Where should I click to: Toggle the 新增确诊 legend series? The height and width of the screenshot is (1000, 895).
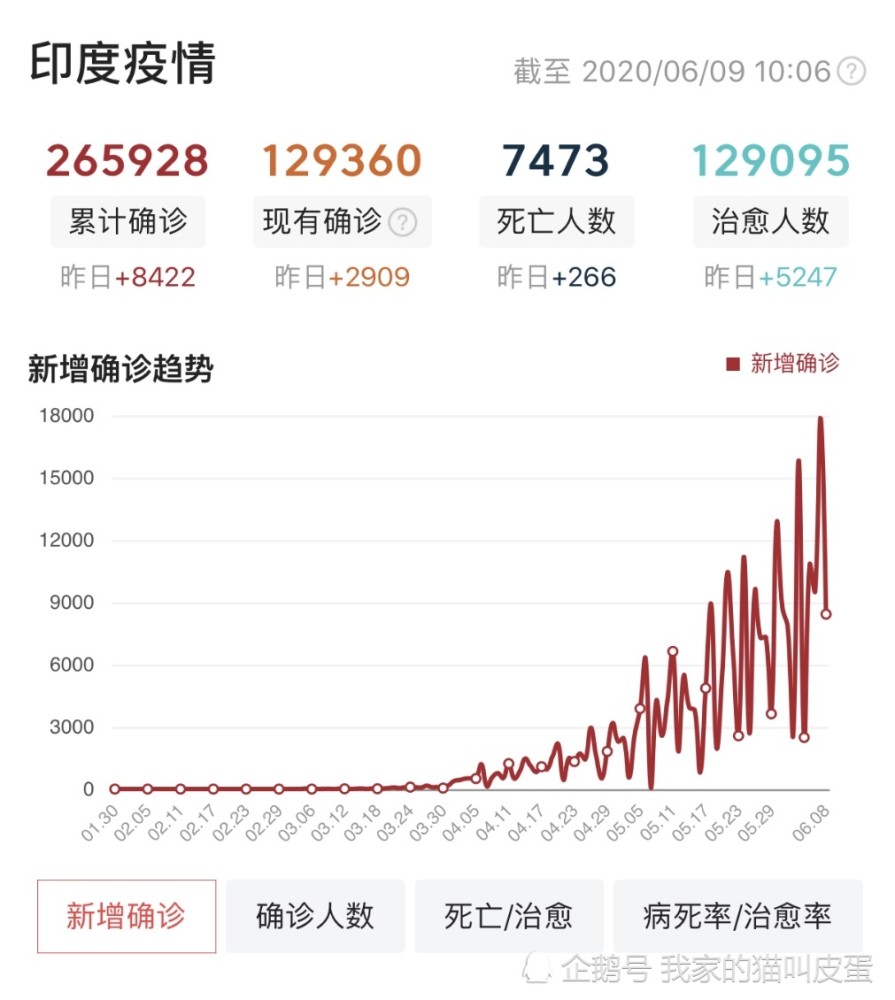[783, 364]
